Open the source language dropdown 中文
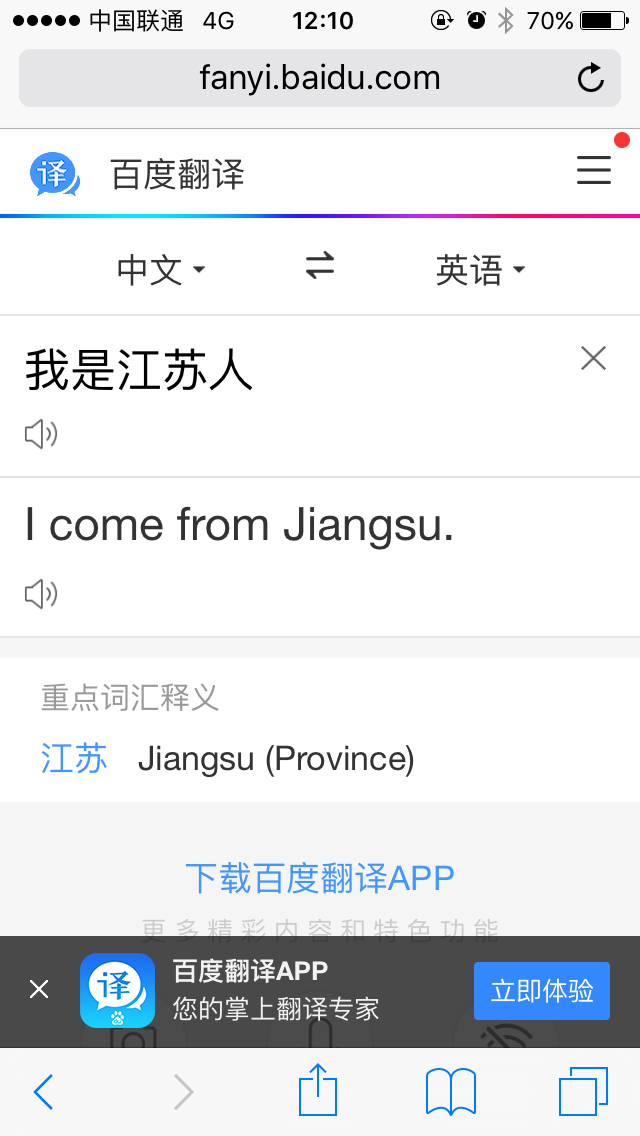 pos(160,270)
